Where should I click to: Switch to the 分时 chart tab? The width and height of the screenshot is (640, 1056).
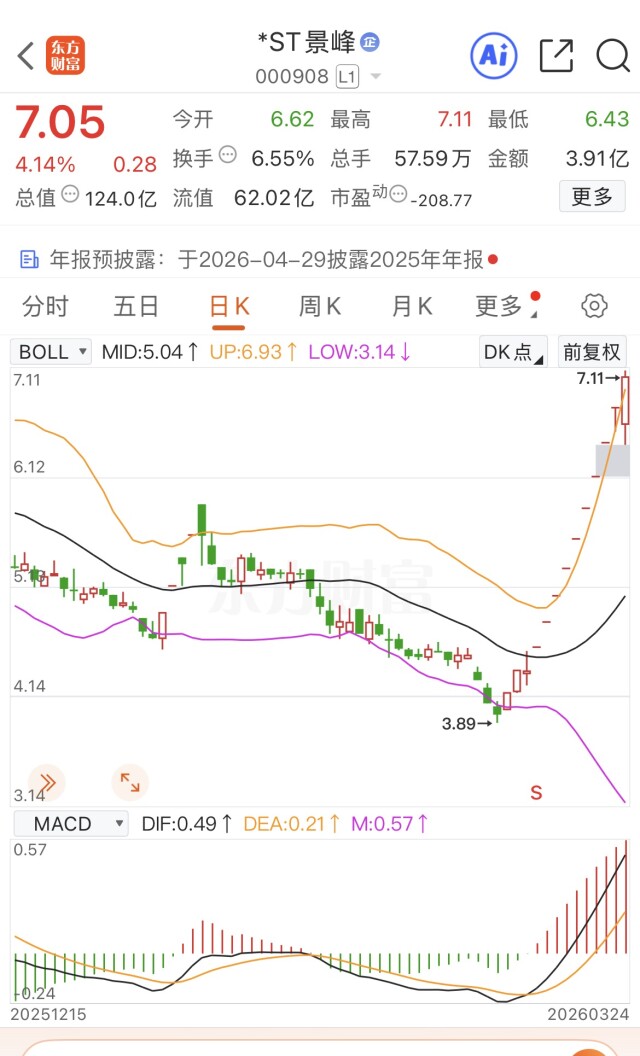point(46,306)
